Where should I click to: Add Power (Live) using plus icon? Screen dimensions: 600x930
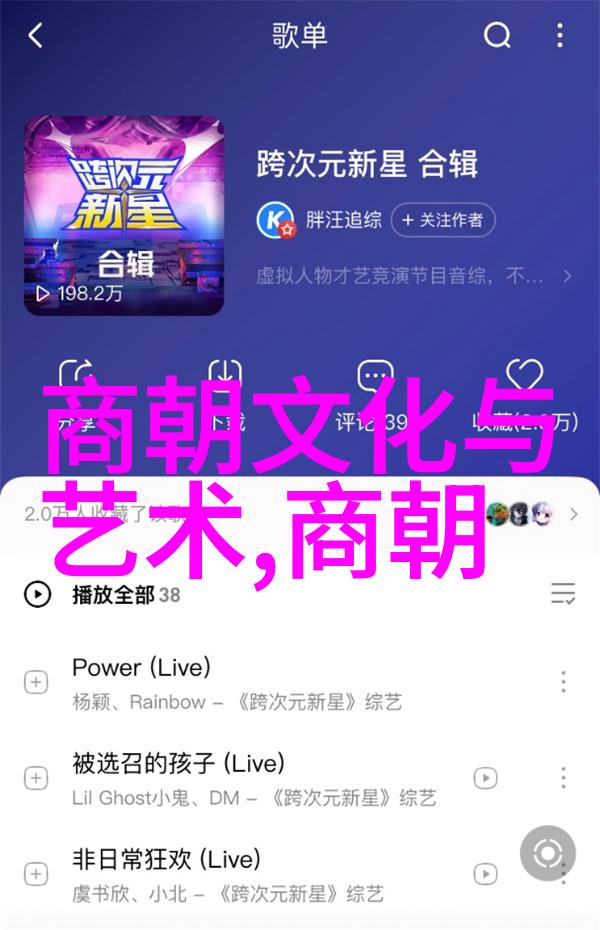pos(36,682)
